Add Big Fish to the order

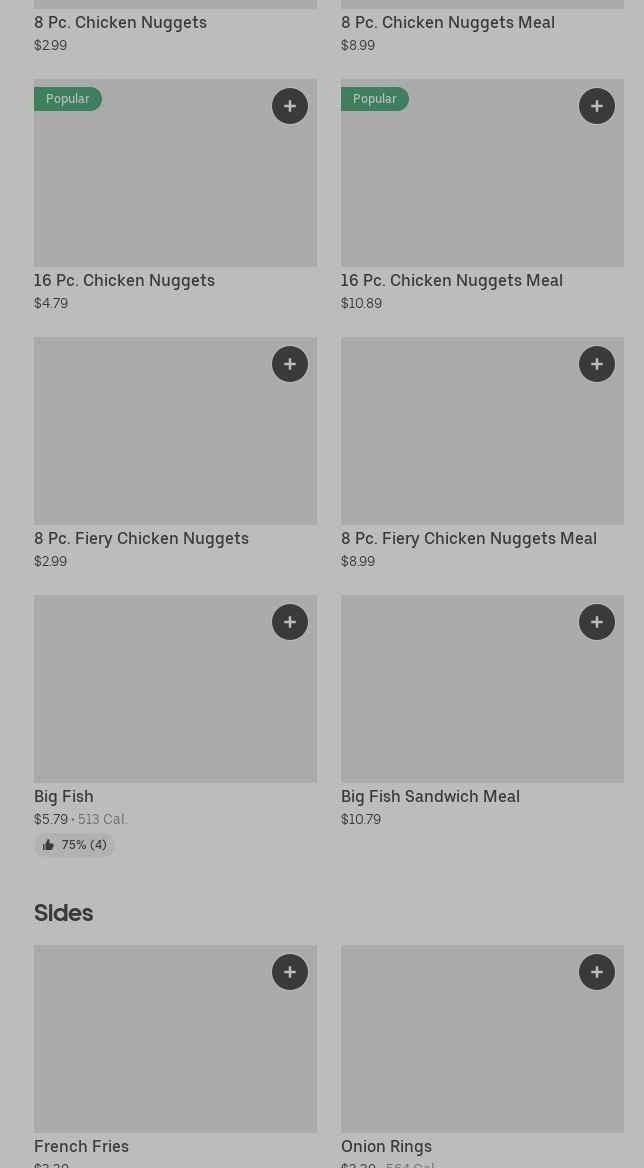click(290, 622)
